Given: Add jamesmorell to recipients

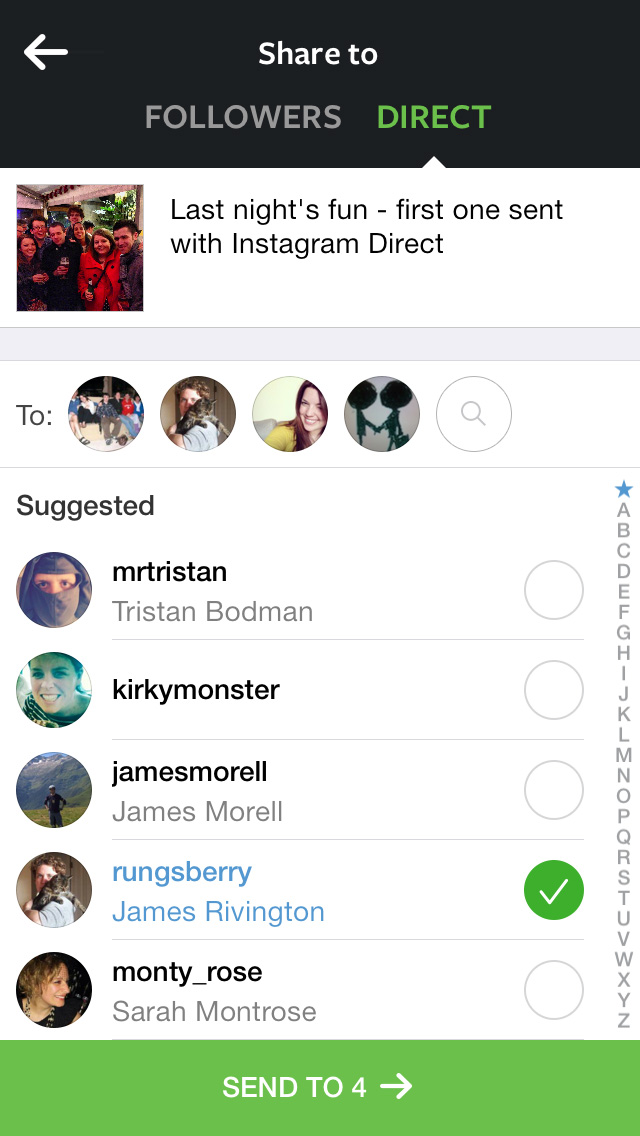Looking at the screenshot, I should [x=553, y=790].
